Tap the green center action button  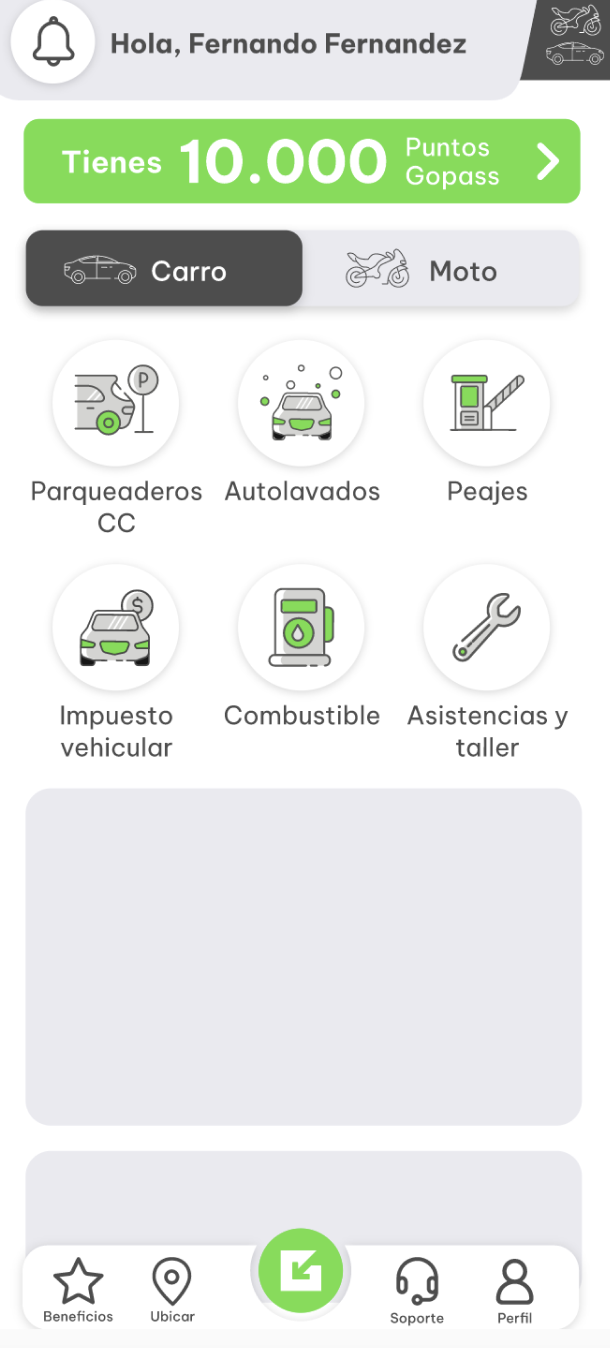[301, 1271]
